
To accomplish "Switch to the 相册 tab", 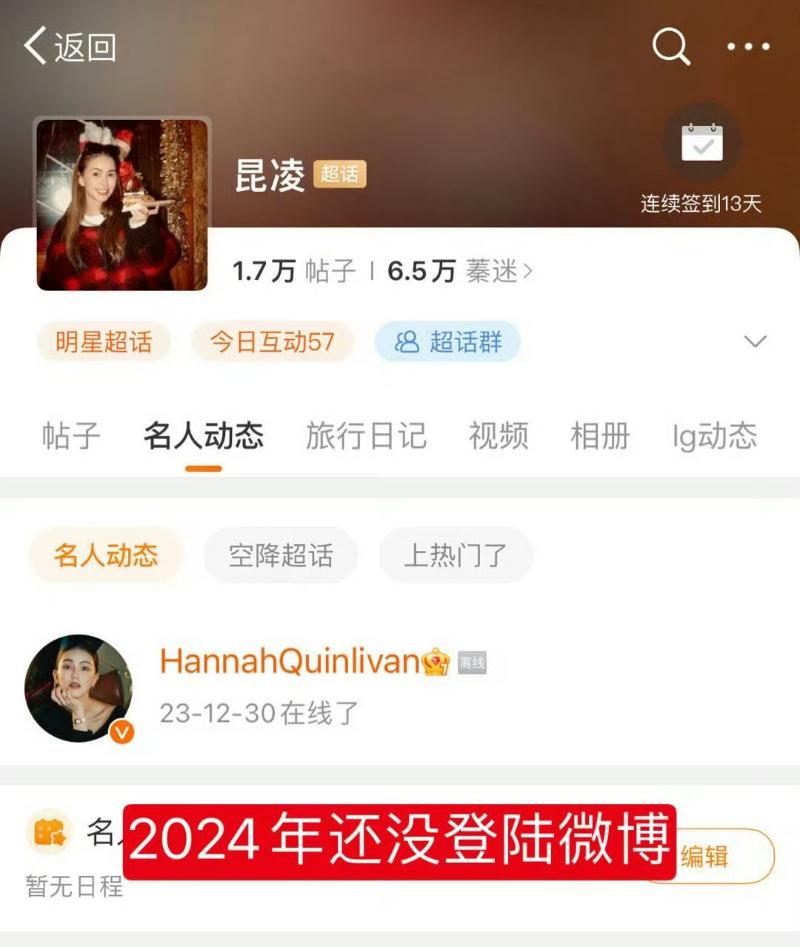I will coord(600,436).
